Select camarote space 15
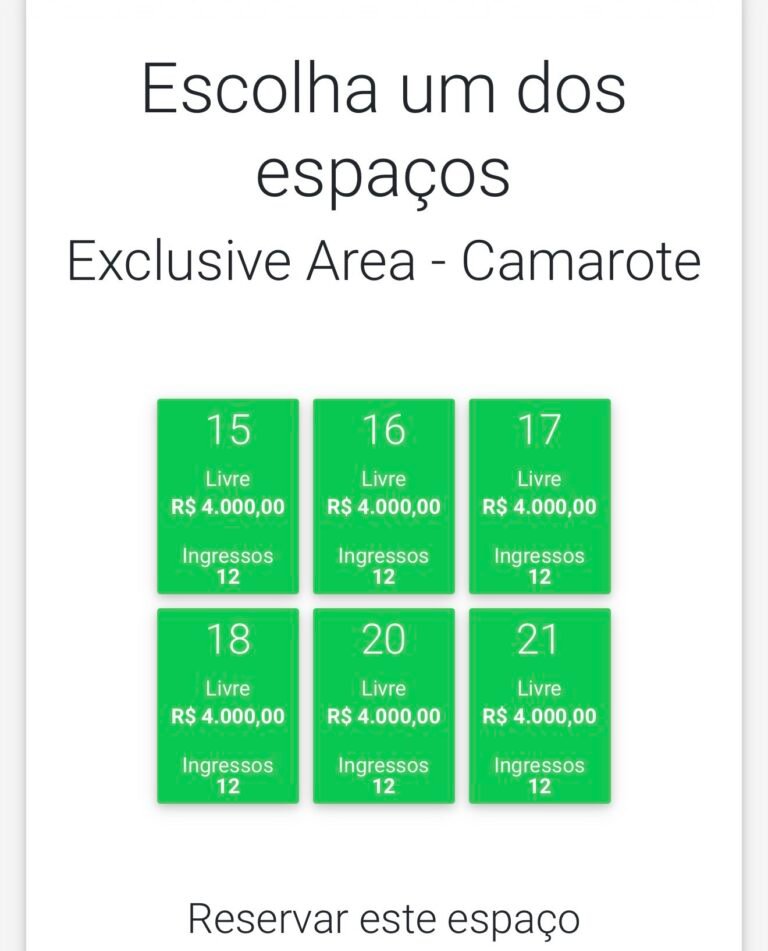Screen dimensions: 768x951 pos(228,496)
